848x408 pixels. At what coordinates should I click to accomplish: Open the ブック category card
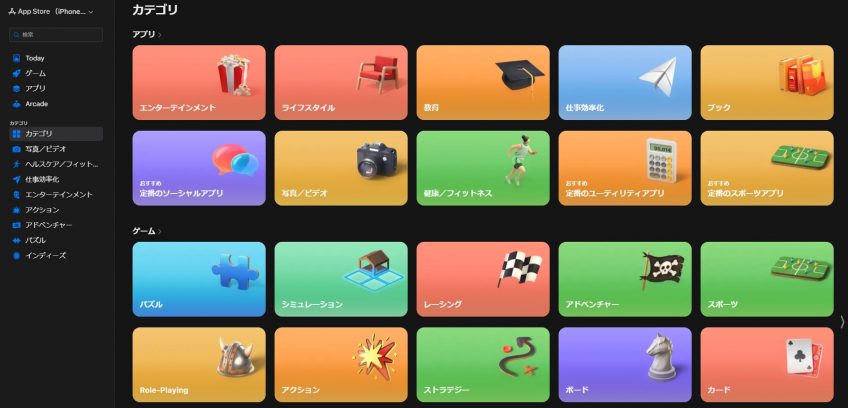click(x=767, y=82)
